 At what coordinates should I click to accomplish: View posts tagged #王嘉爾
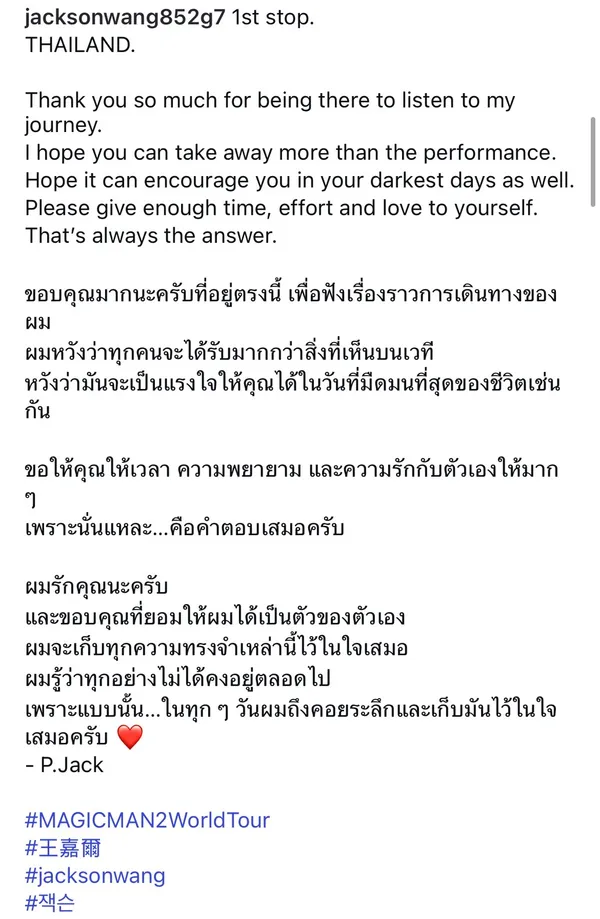[65, 849]
